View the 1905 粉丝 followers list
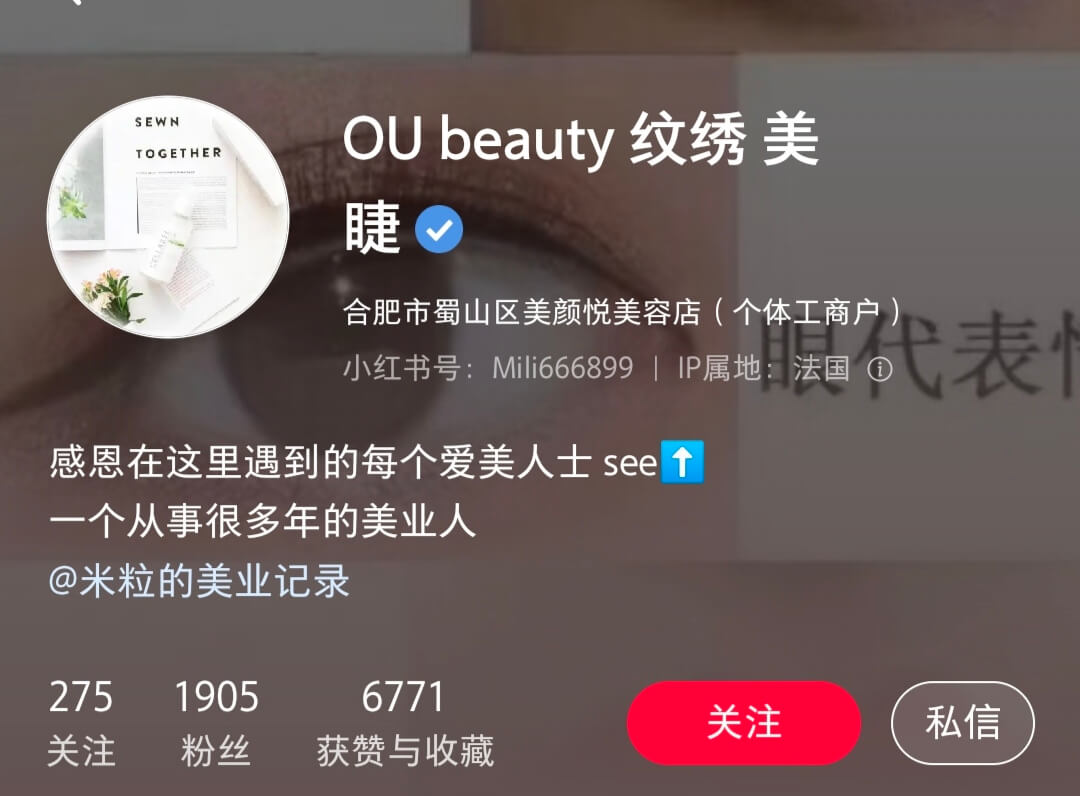Screen dimensions: 1080x796 (216, 722)
